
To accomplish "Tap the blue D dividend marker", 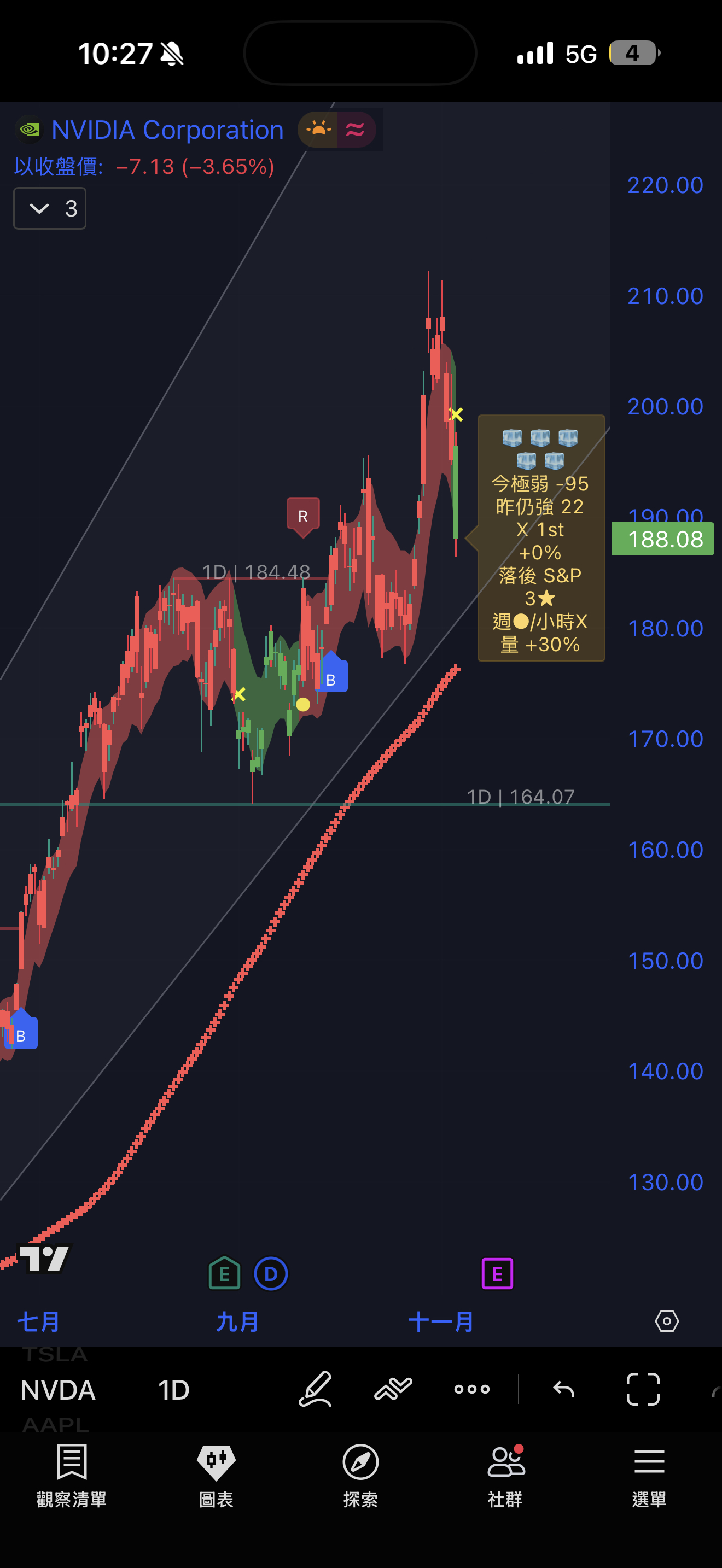I will (271, 1273).
